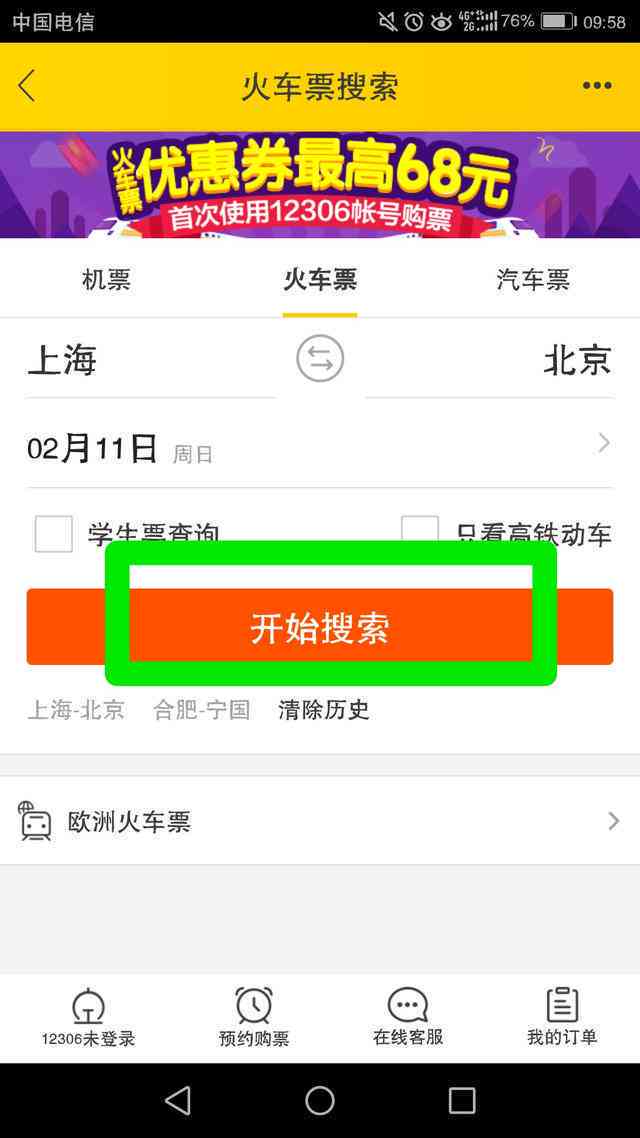Tap 开始搜索 to search trains

point(320,627)
